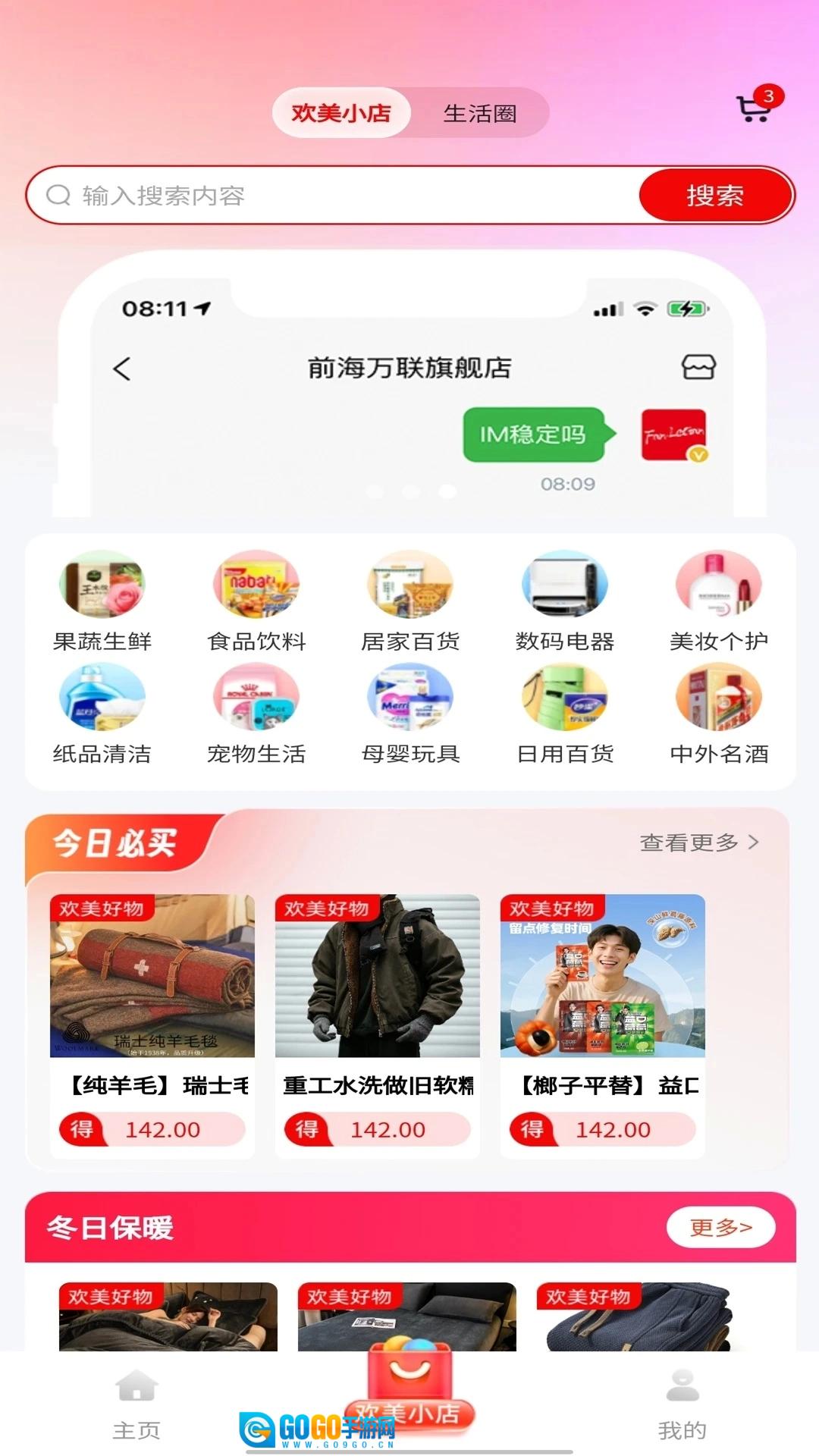This screenshot has width=819, height=1456.
Task: Open the 母婴玩具 category
Action: point(410,714)
